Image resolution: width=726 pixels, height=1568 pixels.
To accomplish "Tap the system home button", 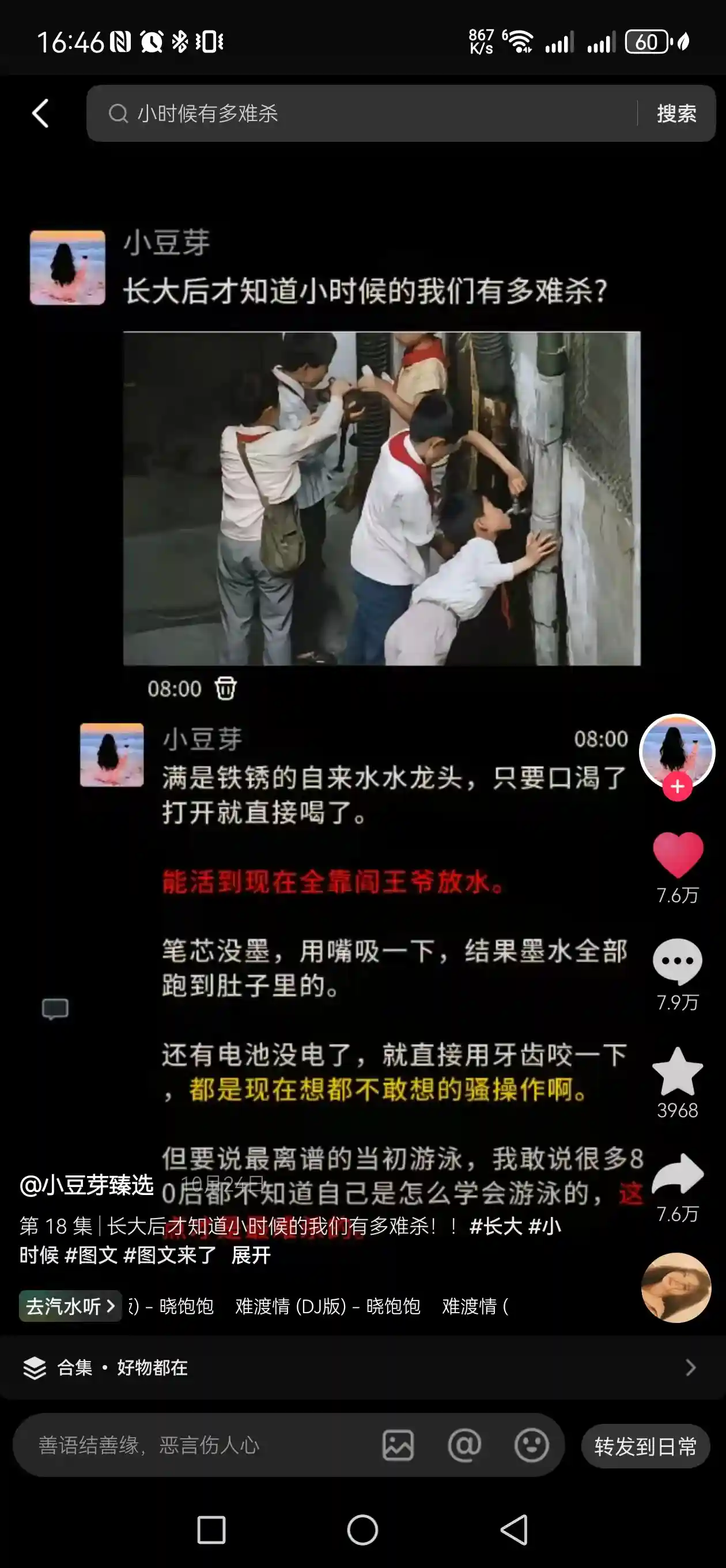I will (362, 1529).
